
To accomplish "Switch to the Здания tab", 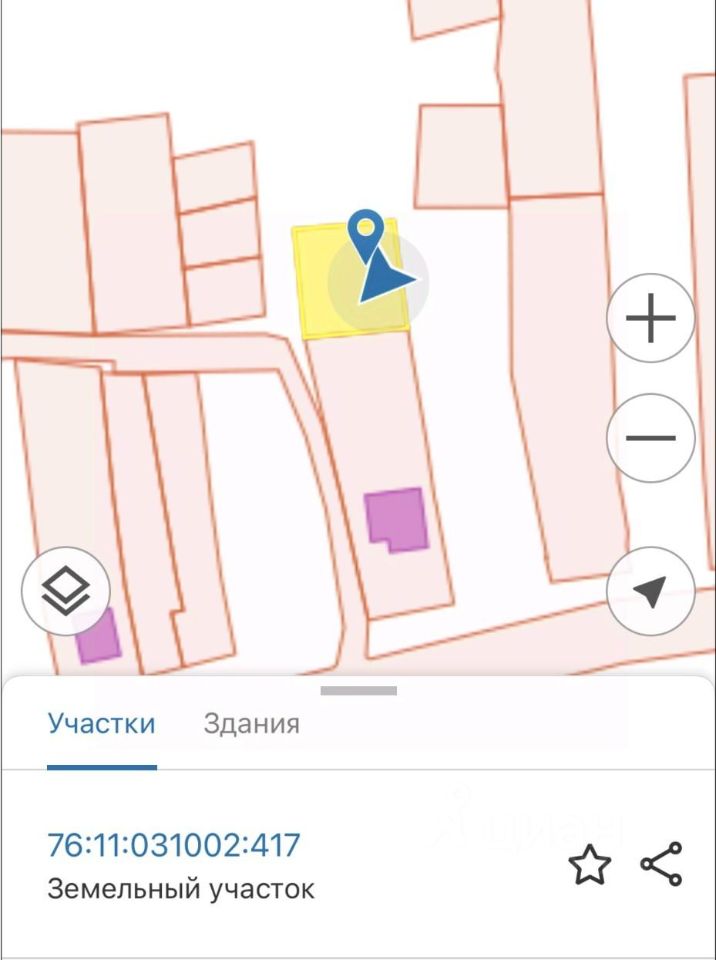I will pos(251,723).
